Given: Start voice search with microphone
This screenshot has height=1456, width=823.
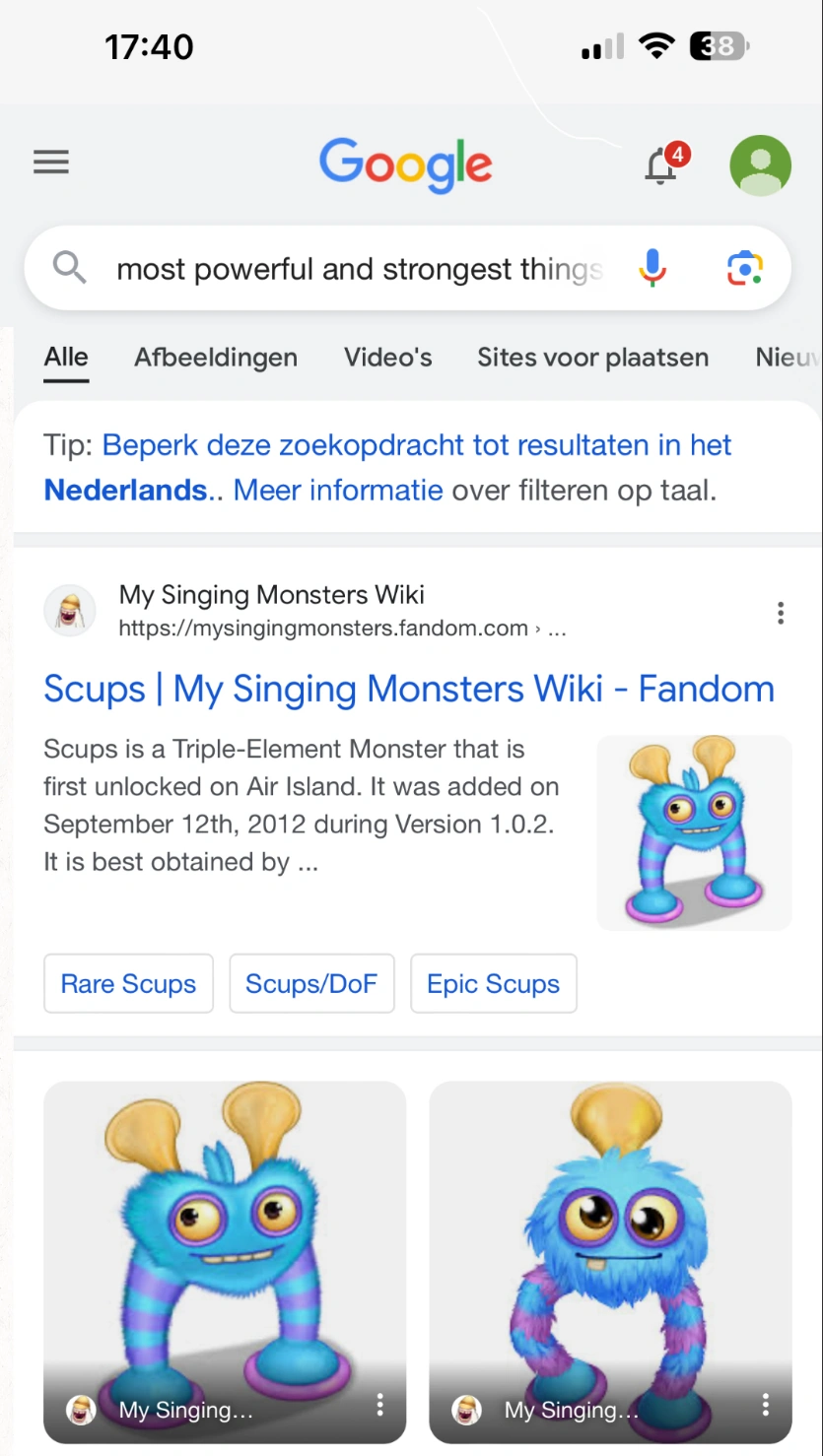Looking at the screenshot, I should pyautogui.click(x=652, y=268).
